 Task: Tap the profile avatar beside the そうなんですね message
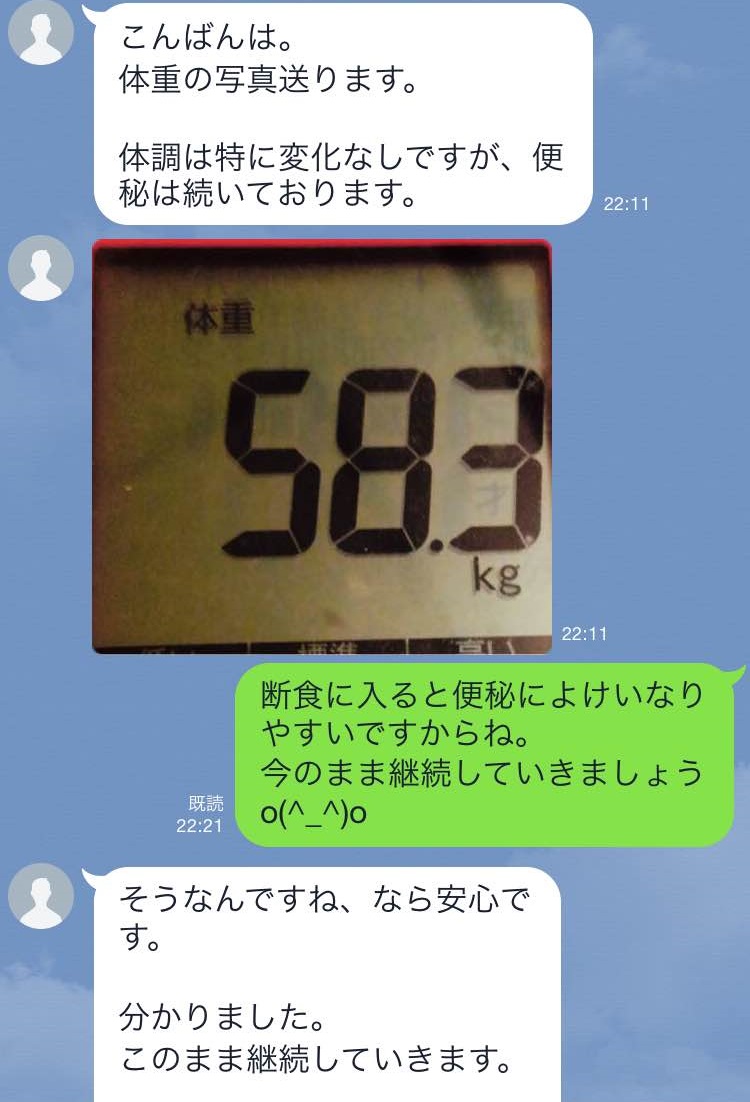pos(41,896)
